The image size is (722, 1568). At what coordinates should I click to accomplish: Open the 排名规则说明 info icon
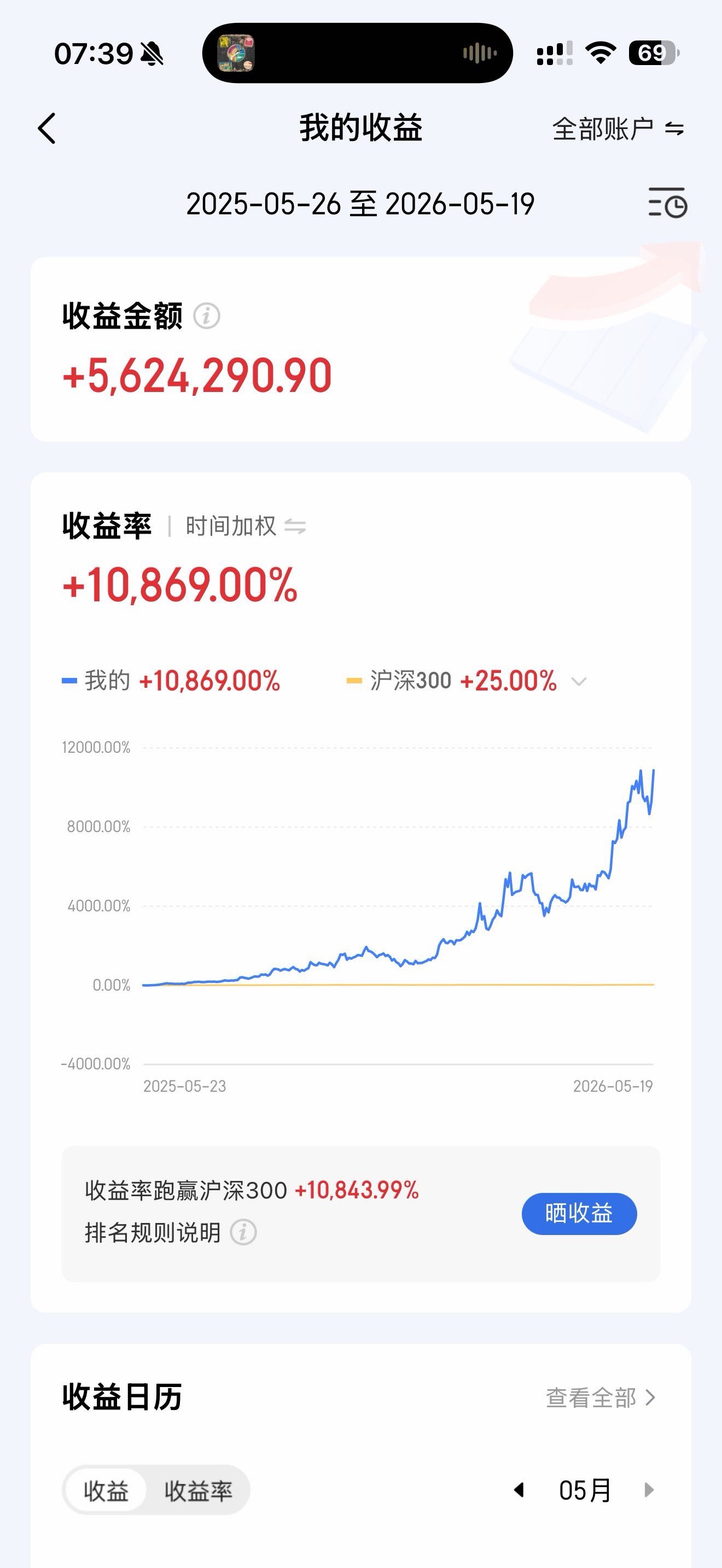243,1233
